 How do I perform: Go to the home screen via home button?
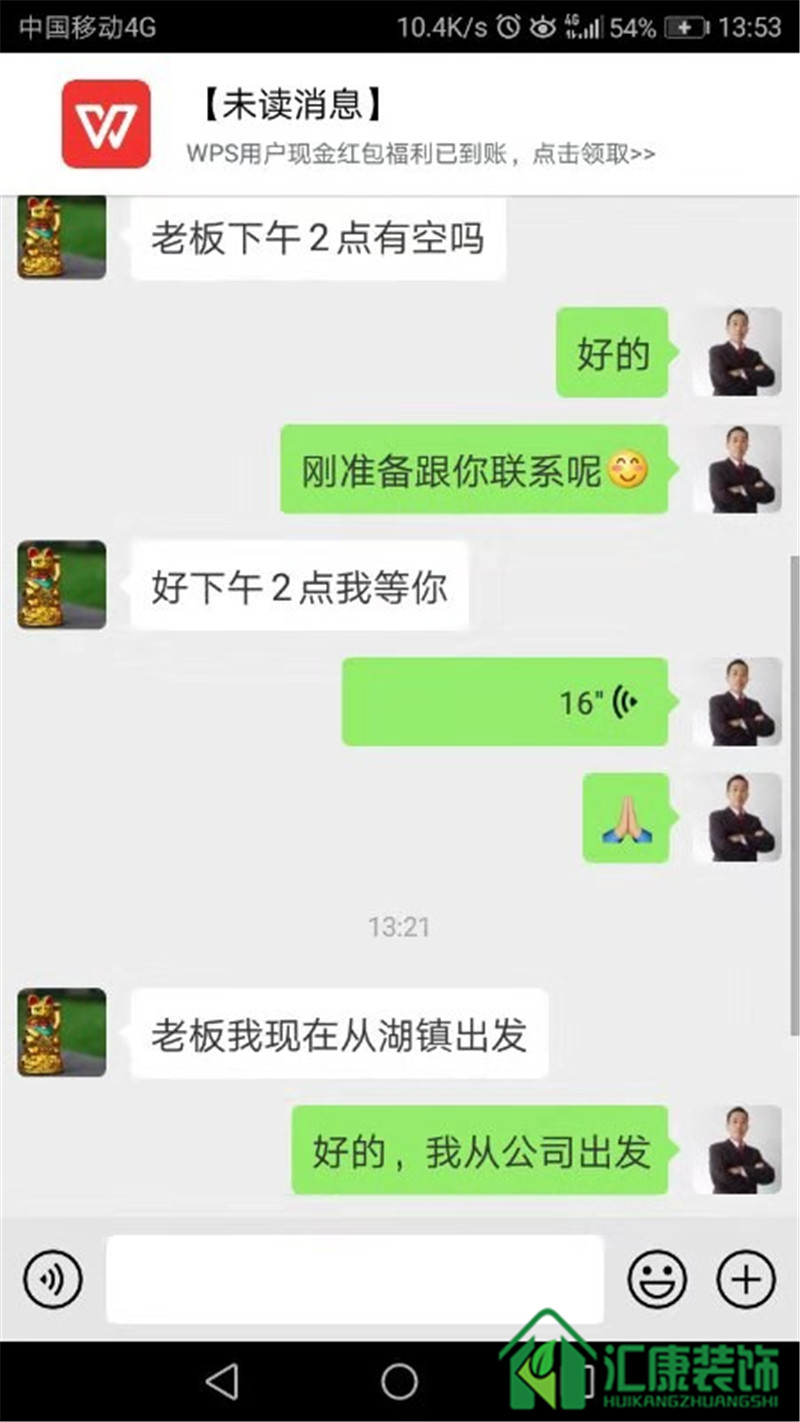point(399,1382)
